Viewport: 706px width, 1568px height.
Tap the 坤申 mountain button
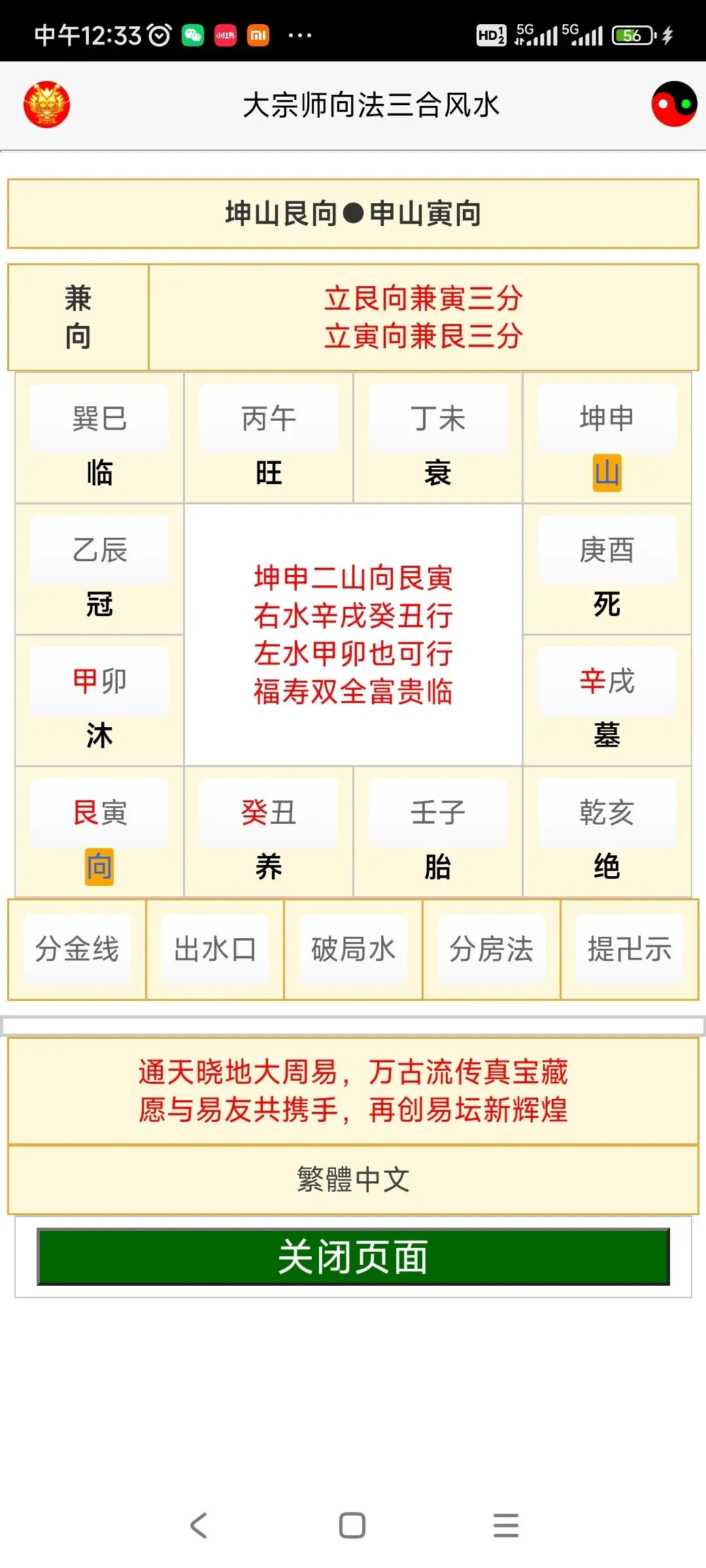point(607,418)
